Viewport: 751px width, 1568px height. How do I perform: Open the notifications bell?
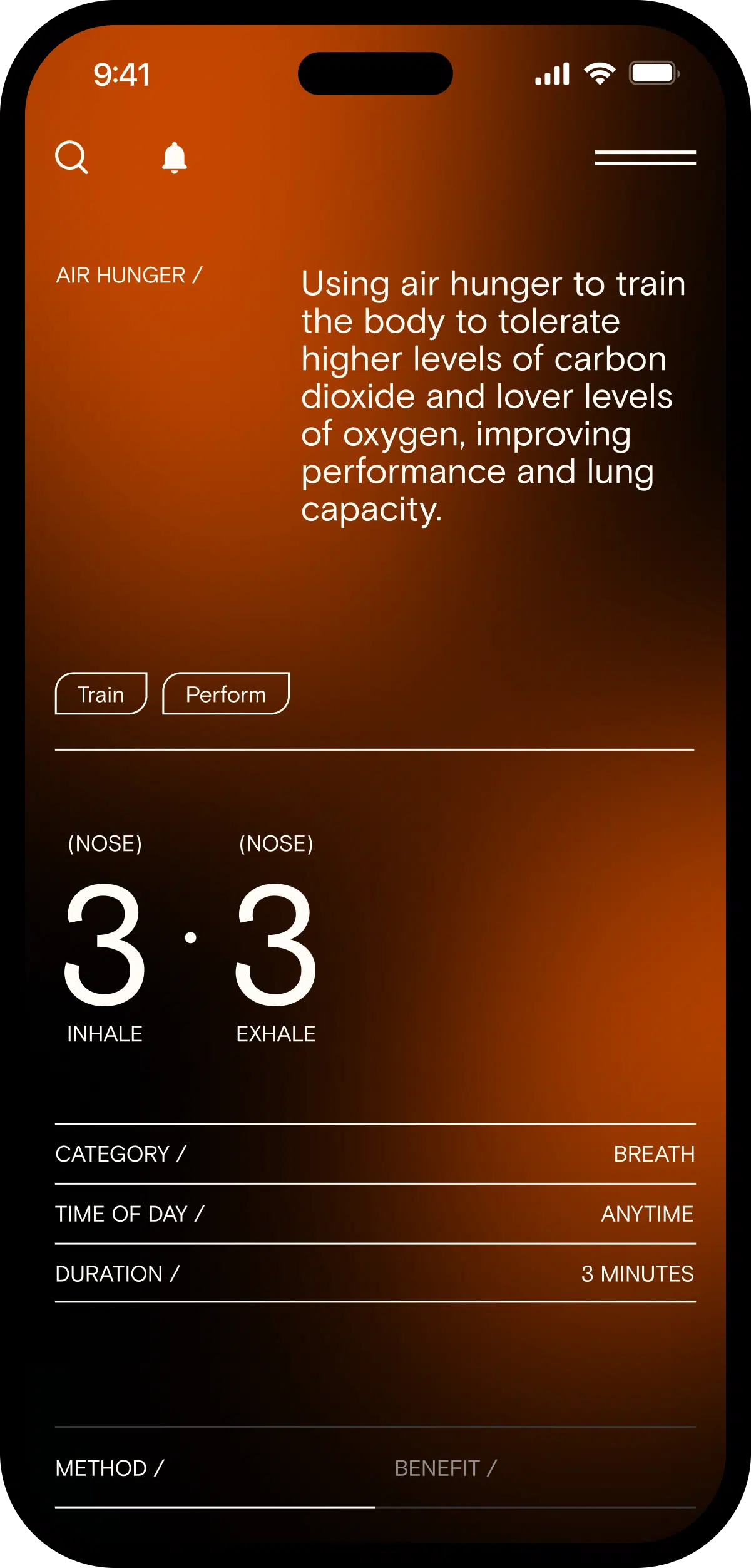175,157
